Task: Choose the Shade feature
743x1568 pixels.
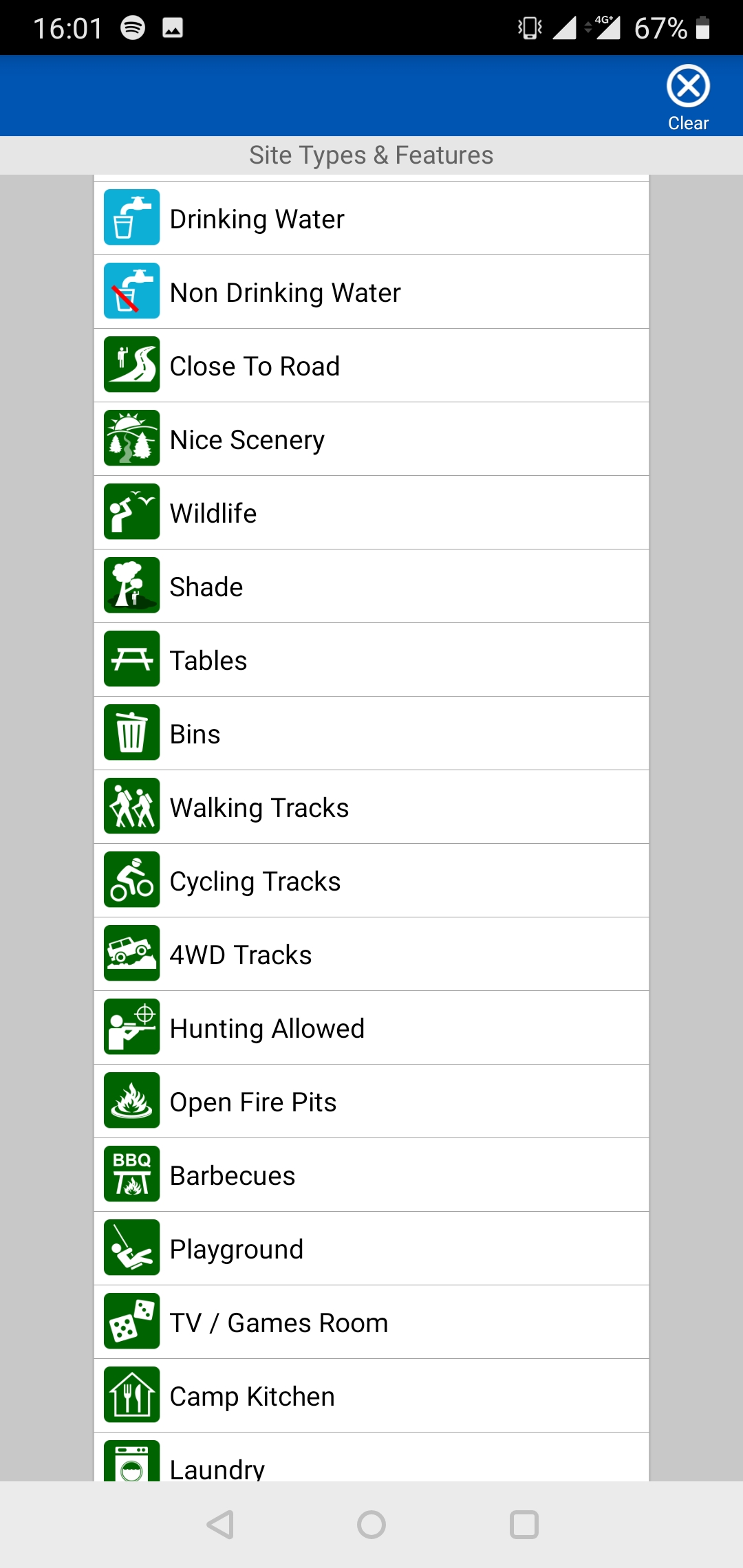Action: click(x=371, y=587)
